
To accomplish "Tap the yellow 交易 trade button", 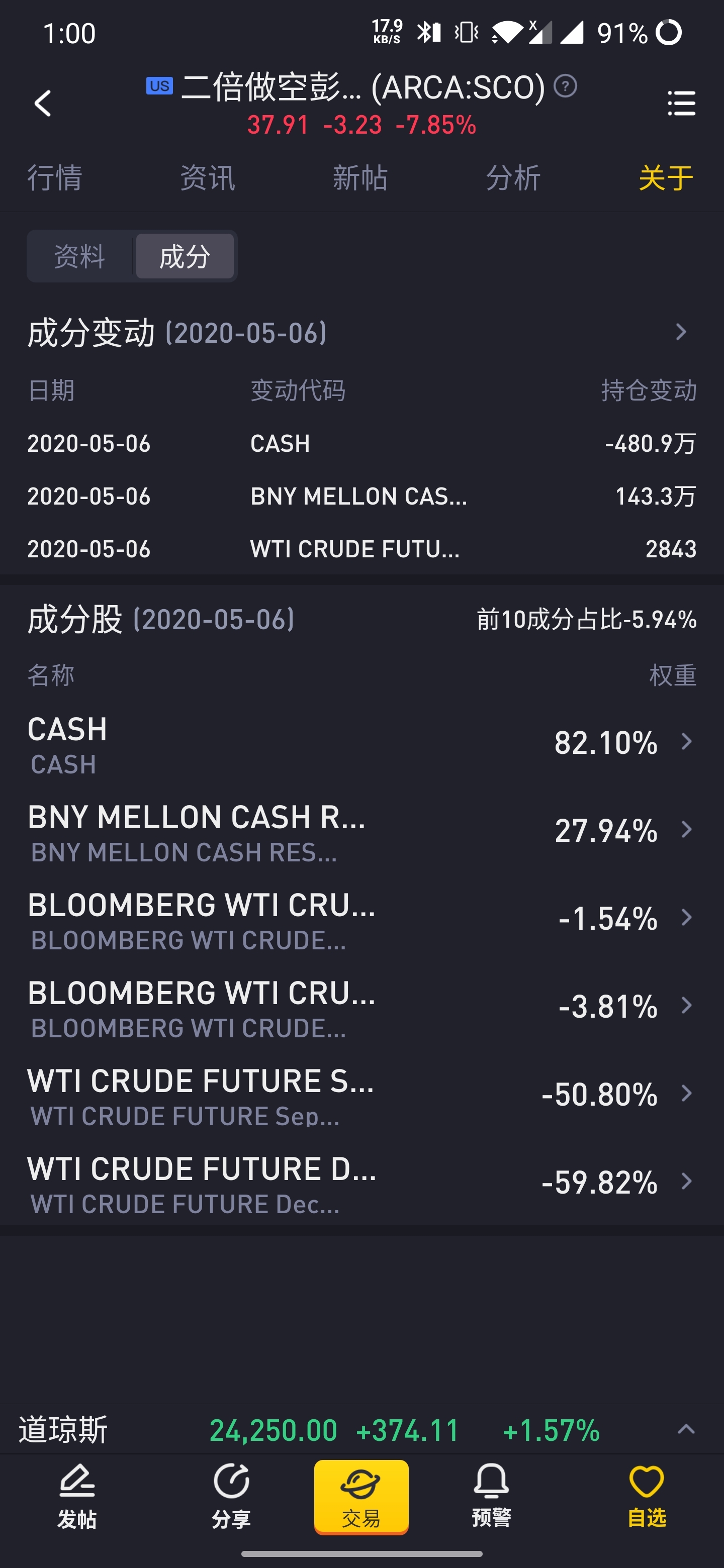I will tap(361, 1496).
